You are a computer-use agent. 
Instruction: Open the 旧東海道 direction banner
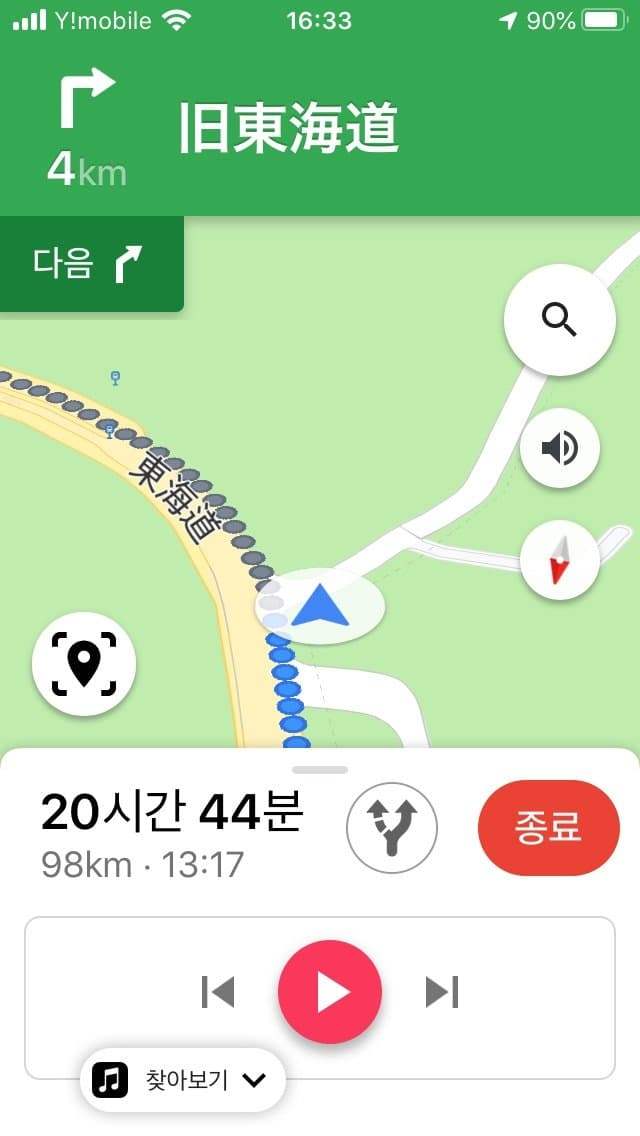tap(320, 128)
